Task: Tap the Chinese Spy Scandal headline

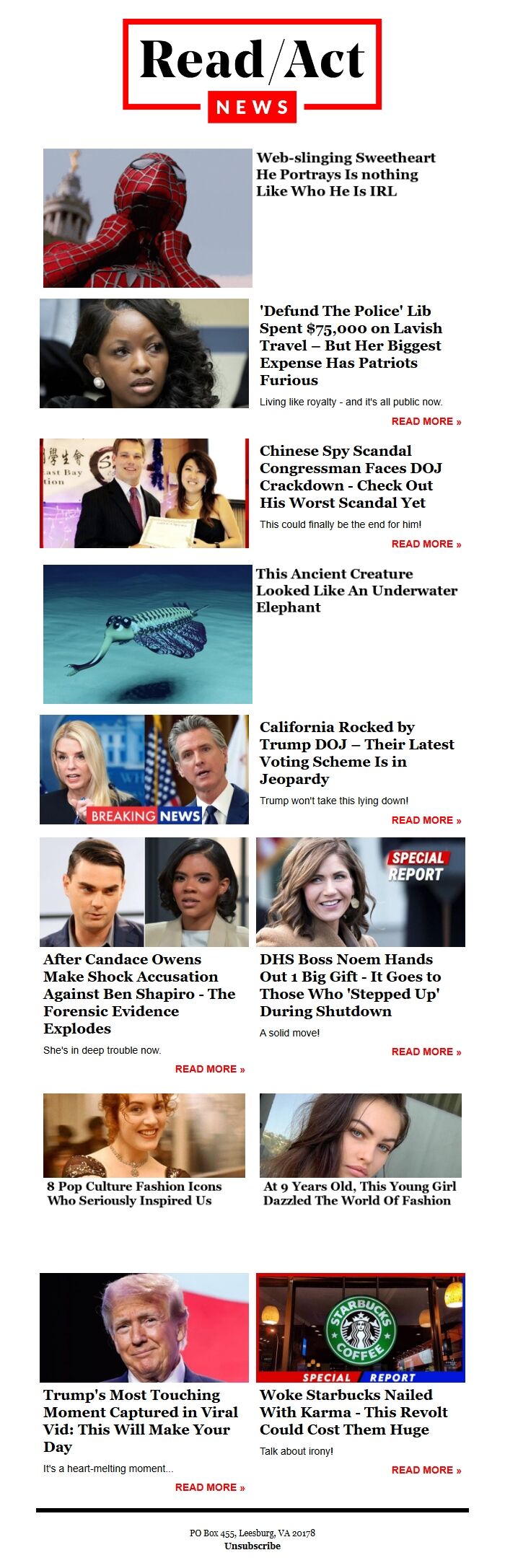Action: 351,476
